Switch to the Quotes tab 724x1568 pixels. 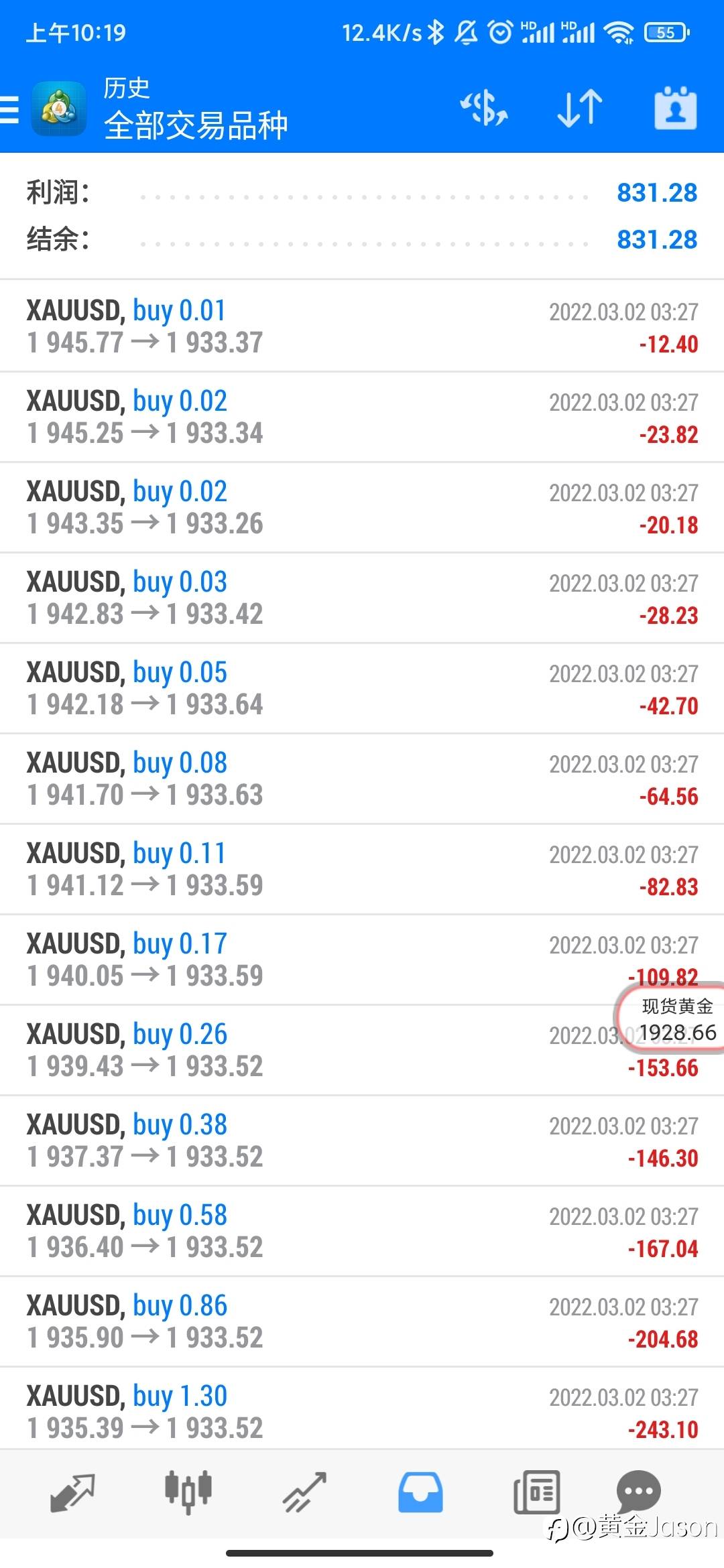coord(72,1492)
